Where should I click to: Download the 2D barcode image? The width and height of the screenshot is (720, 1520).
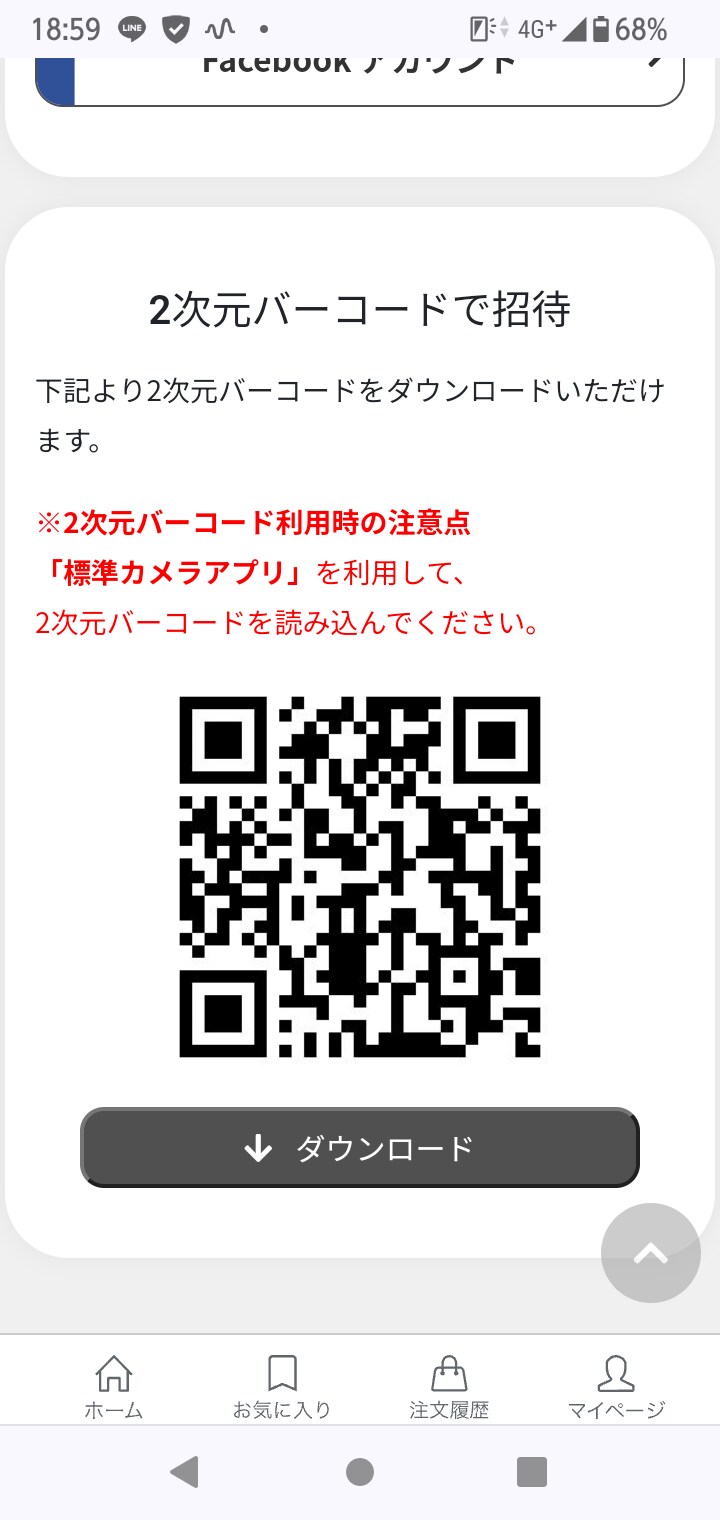coord(359,1148)
